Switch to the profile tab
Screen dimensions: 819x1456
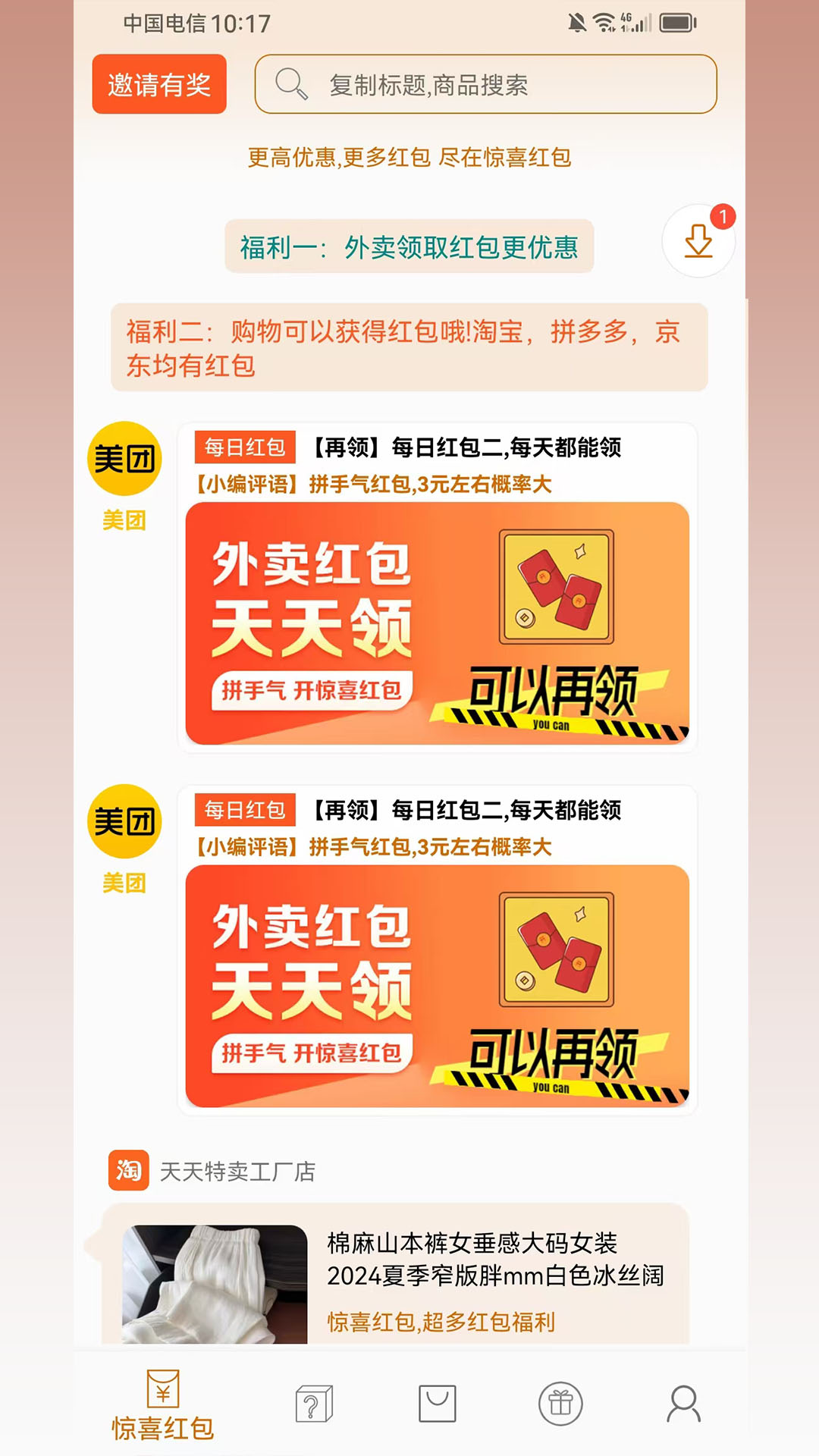683,1404
